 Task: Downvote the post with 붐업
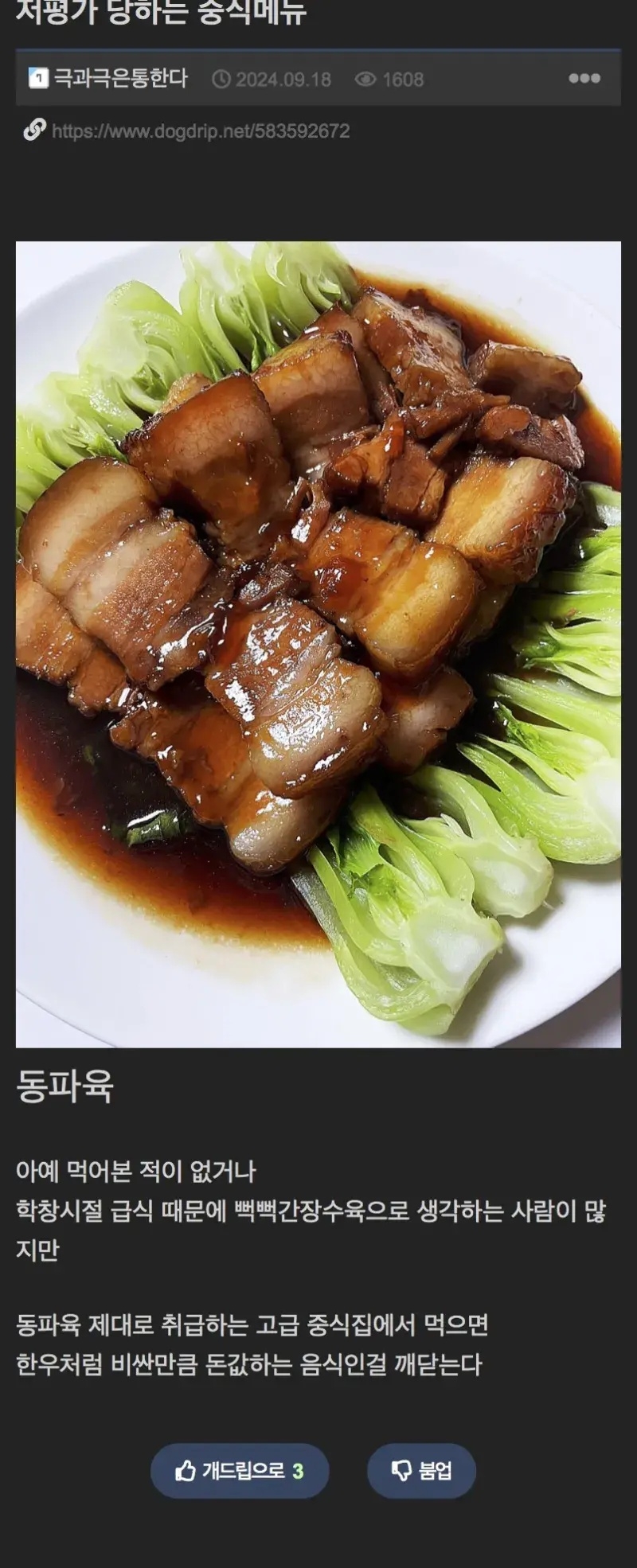coord(421,1470)
